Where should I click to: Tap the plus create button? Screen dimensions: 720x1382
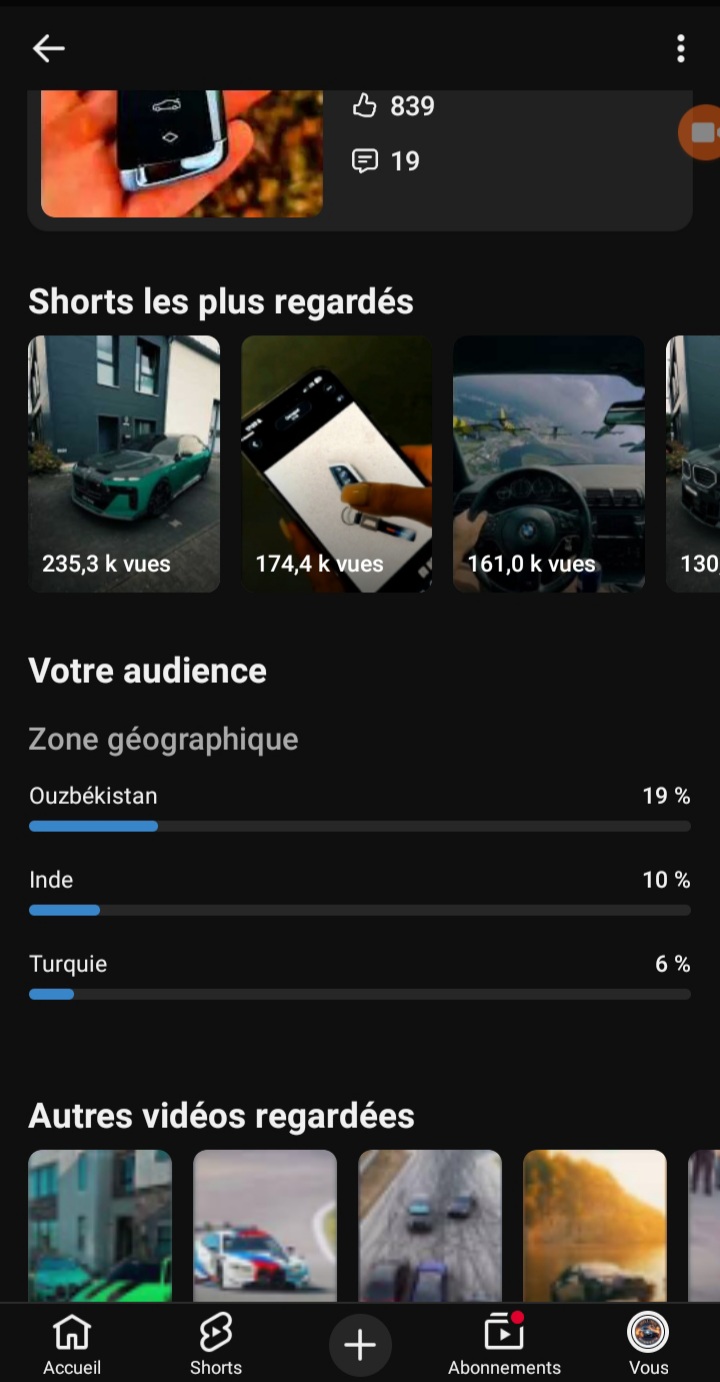click(x=360, y=1345)
